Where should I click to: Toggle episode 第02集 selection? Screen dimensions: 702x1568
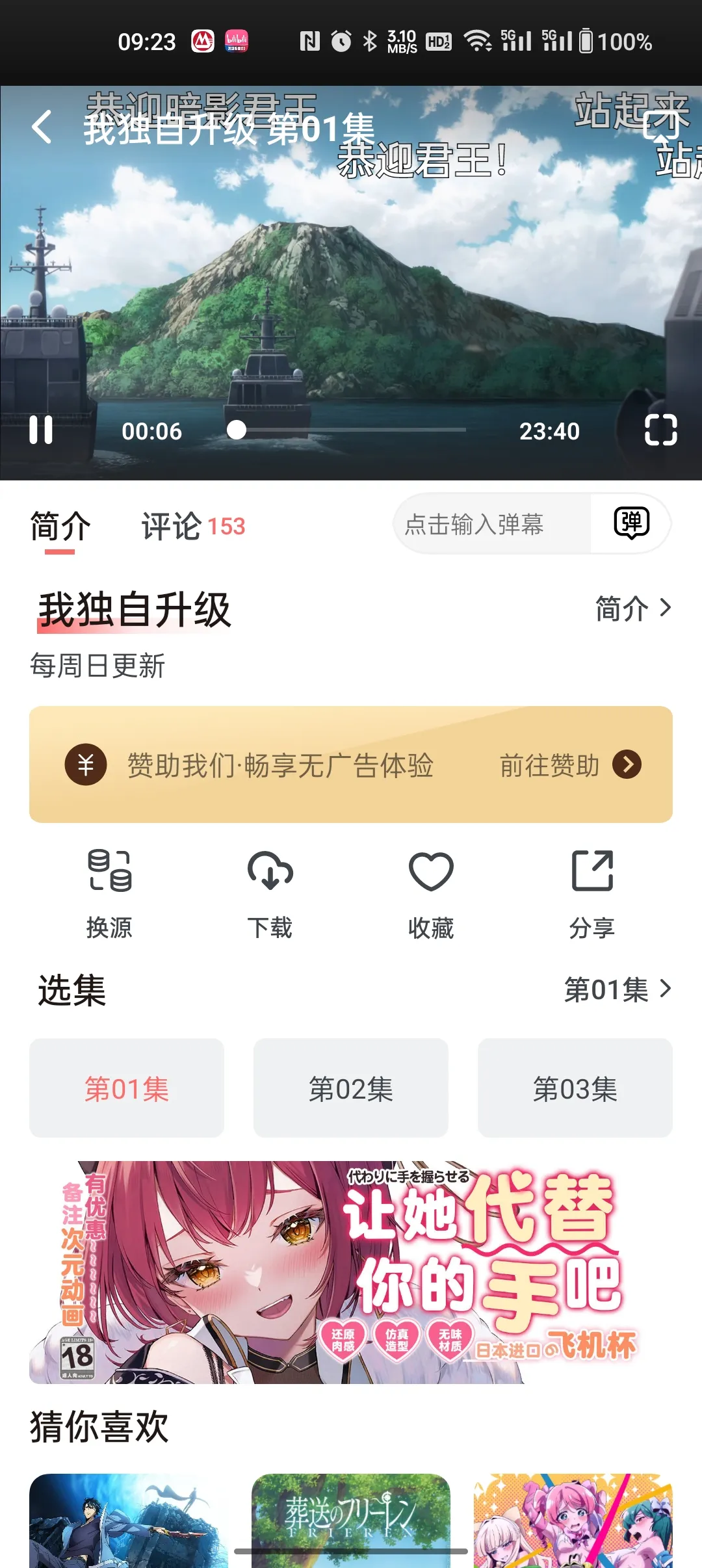click(x=351, y=1088)
